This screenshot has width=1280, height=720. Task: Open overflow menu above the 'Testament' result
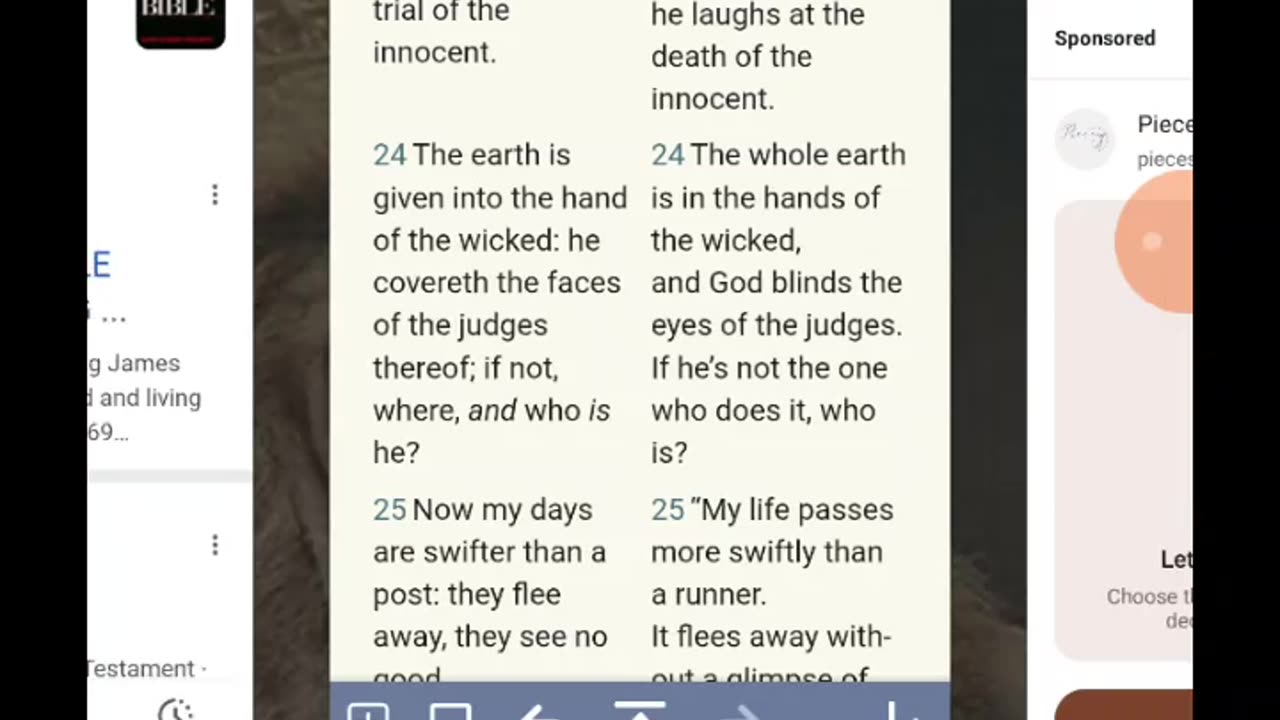pyautogui.click(x=215, y=545)
